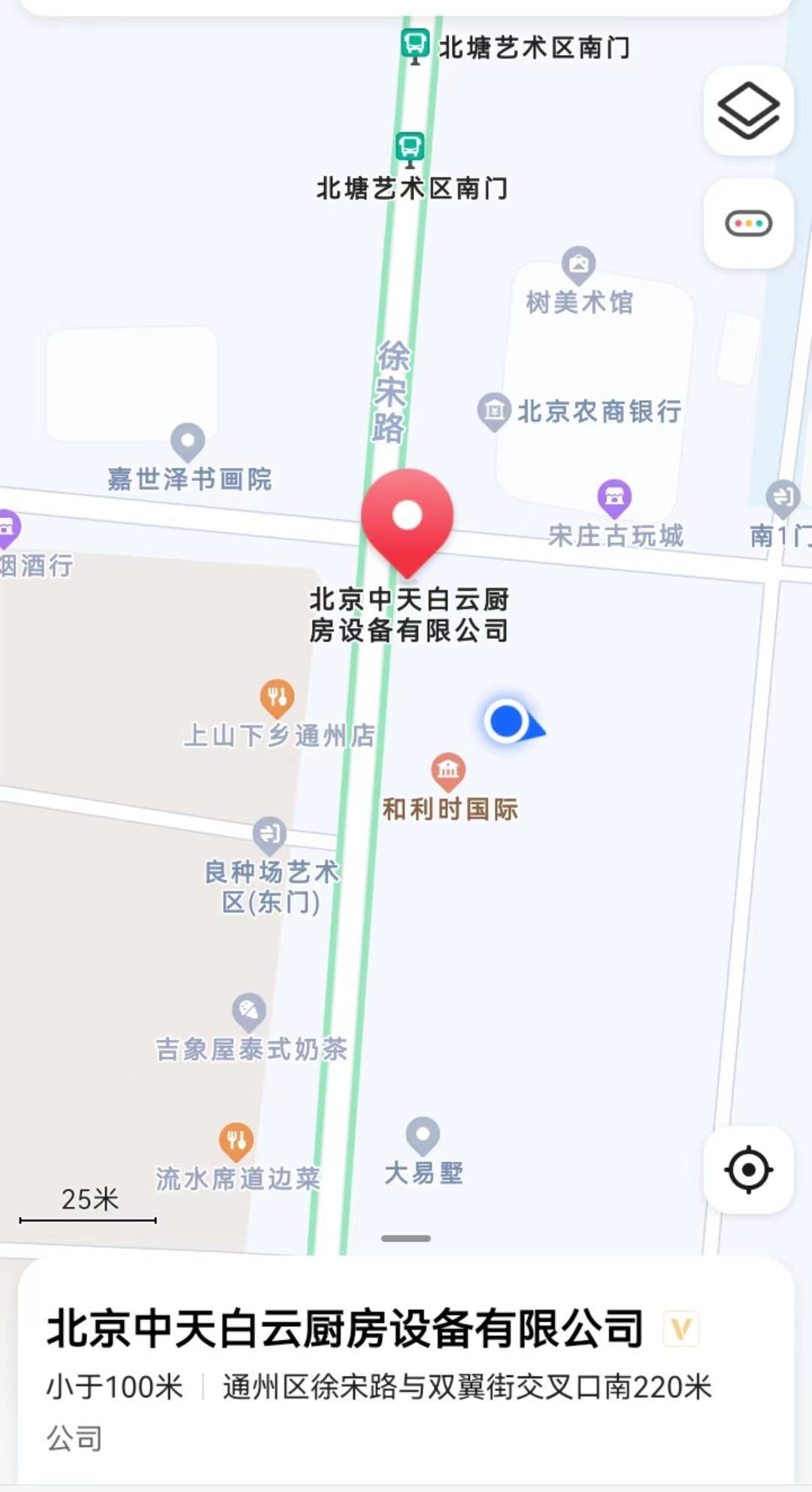
Task: Tap the 流水席道边菜 restaurant marker
Action: pos(236,1141)
